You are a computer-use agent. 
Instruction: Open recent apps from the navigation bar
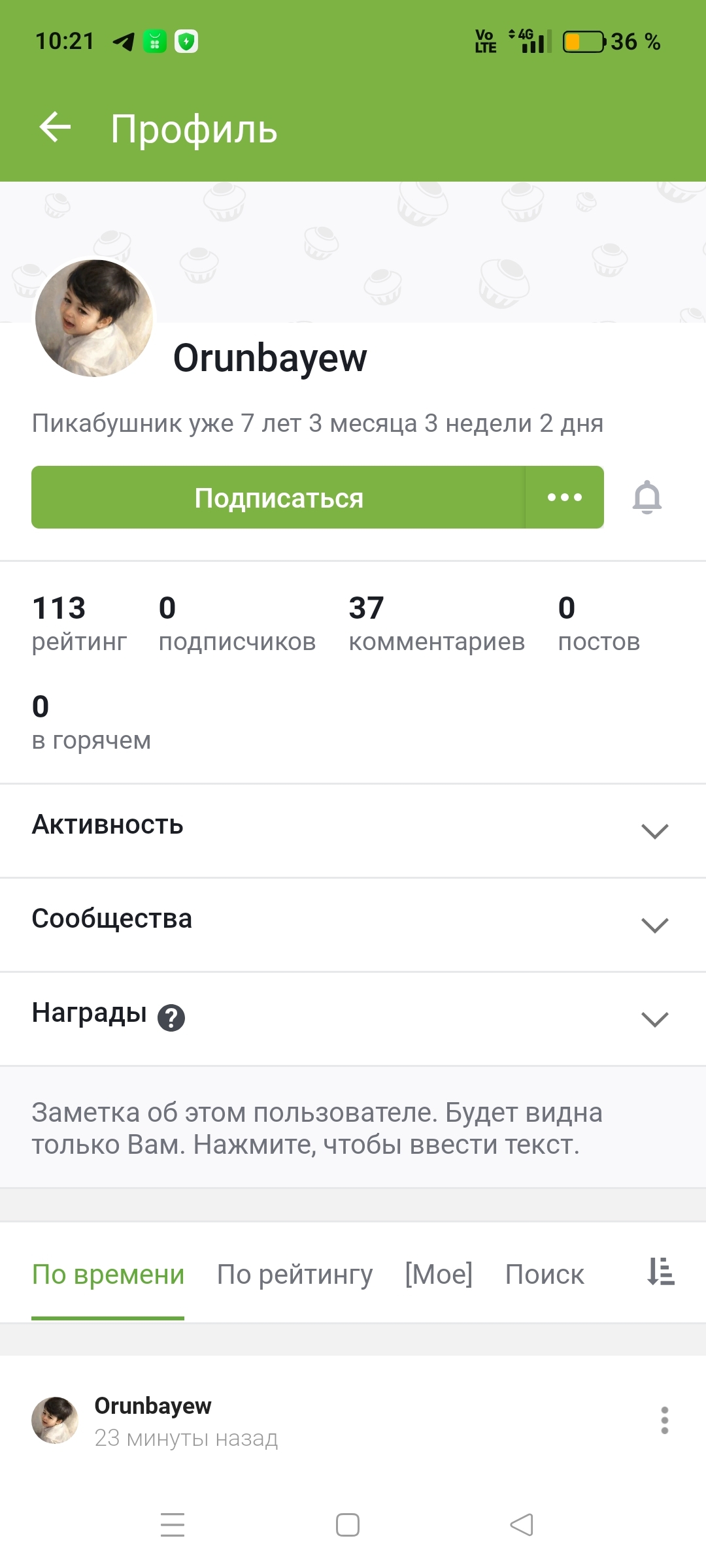click(x=173, y=1525)
